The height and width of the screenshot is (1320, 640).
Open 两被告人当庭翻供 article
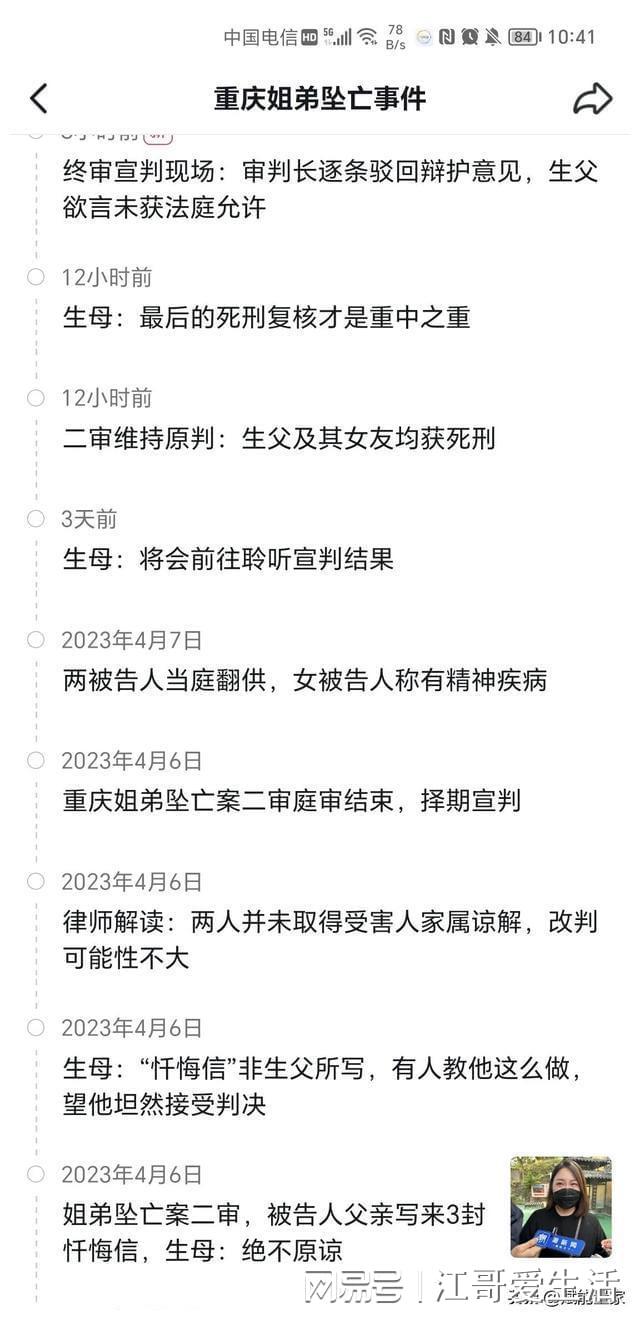[304, 681]
